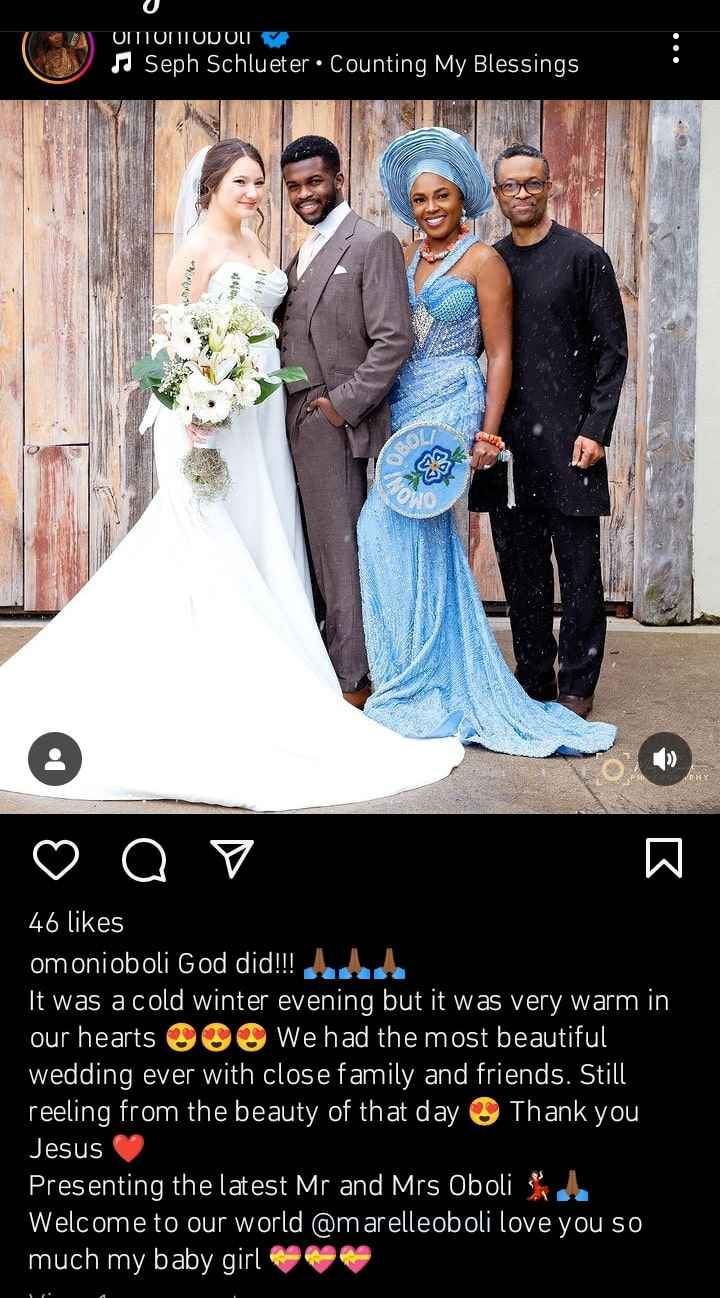View the 46 likes list
The width and height of the screenshot is (720, 1298).
point(76,922)
